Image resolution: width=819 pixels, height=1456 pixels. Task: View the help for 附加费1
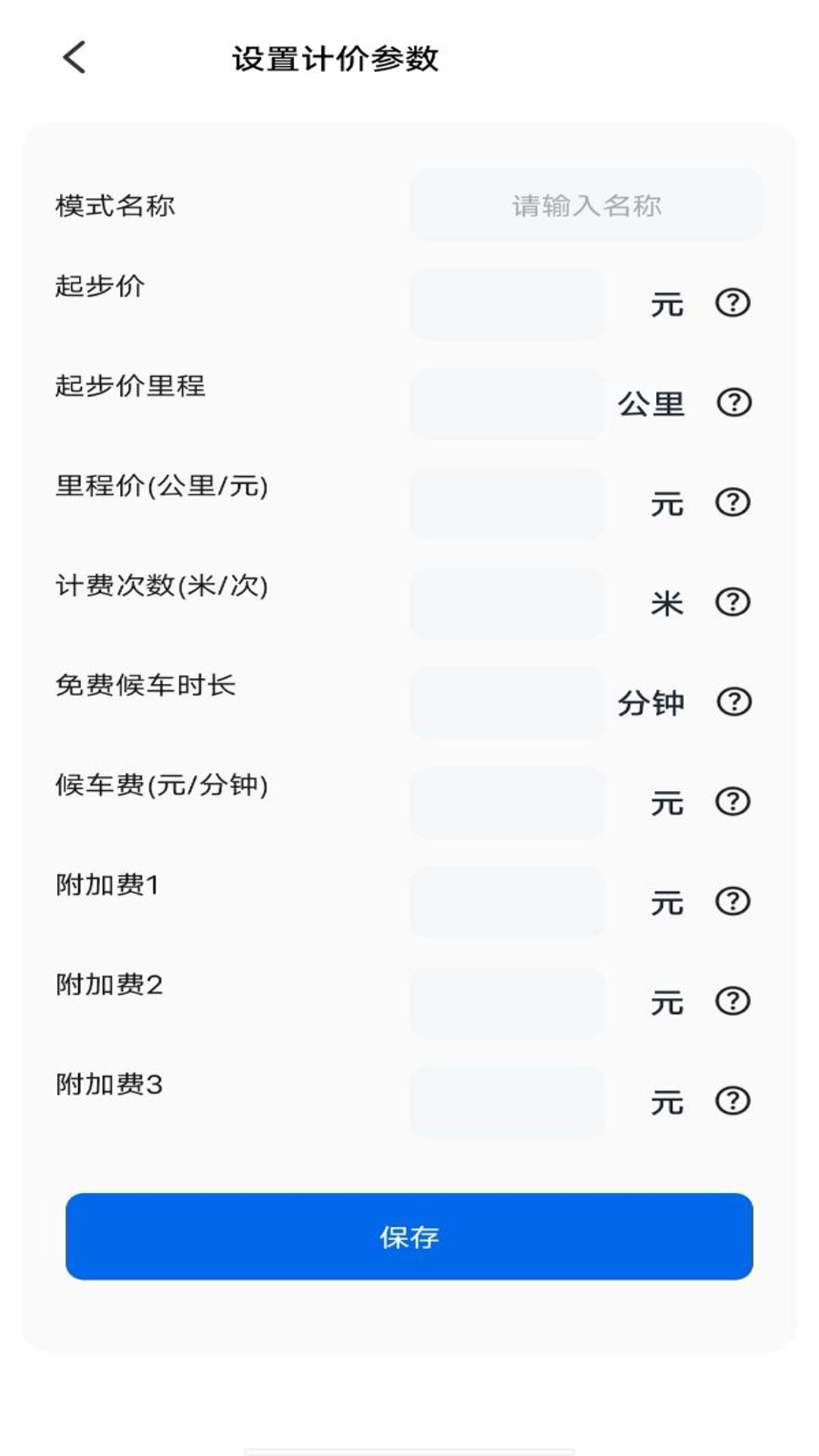(733, 902)
